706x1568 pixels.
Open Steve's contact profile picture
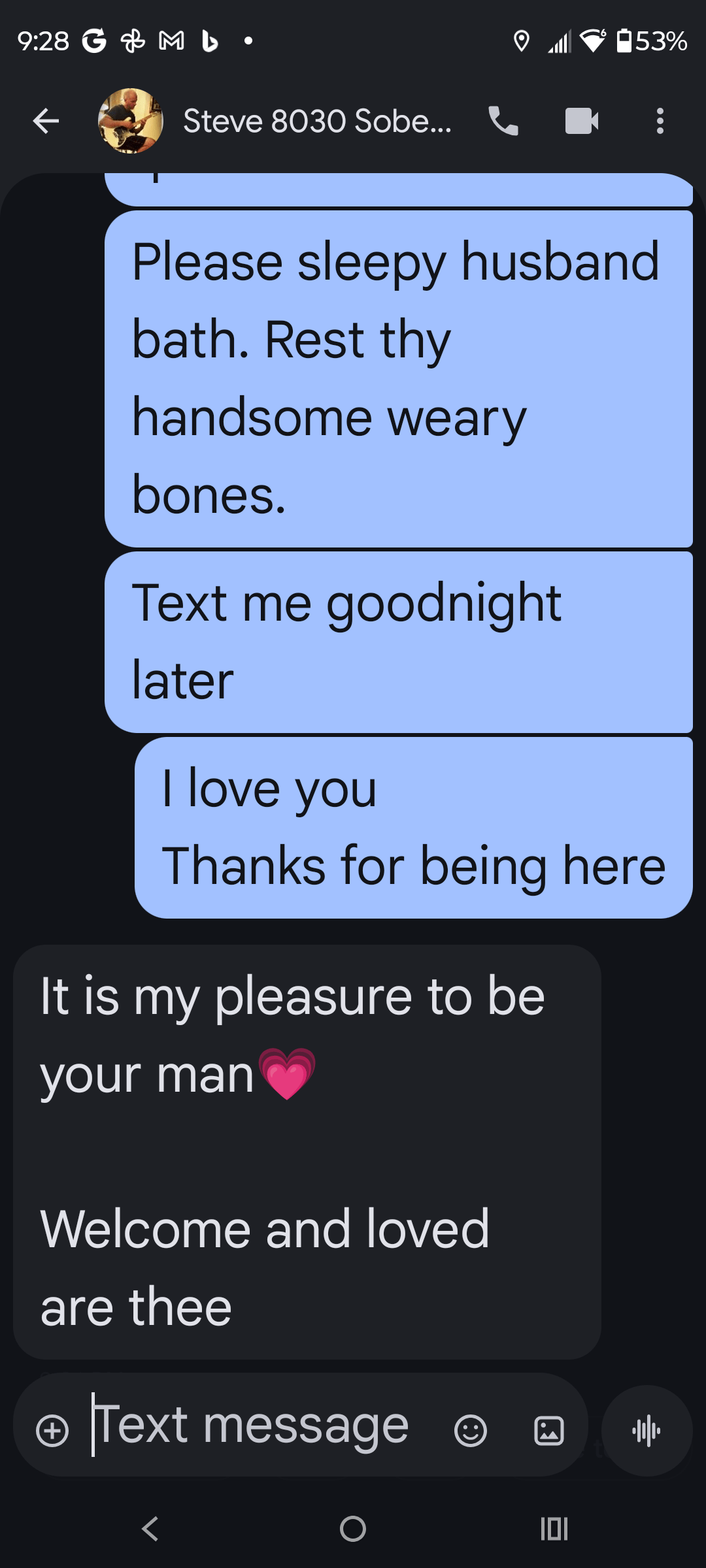click(x=130, y=121)
